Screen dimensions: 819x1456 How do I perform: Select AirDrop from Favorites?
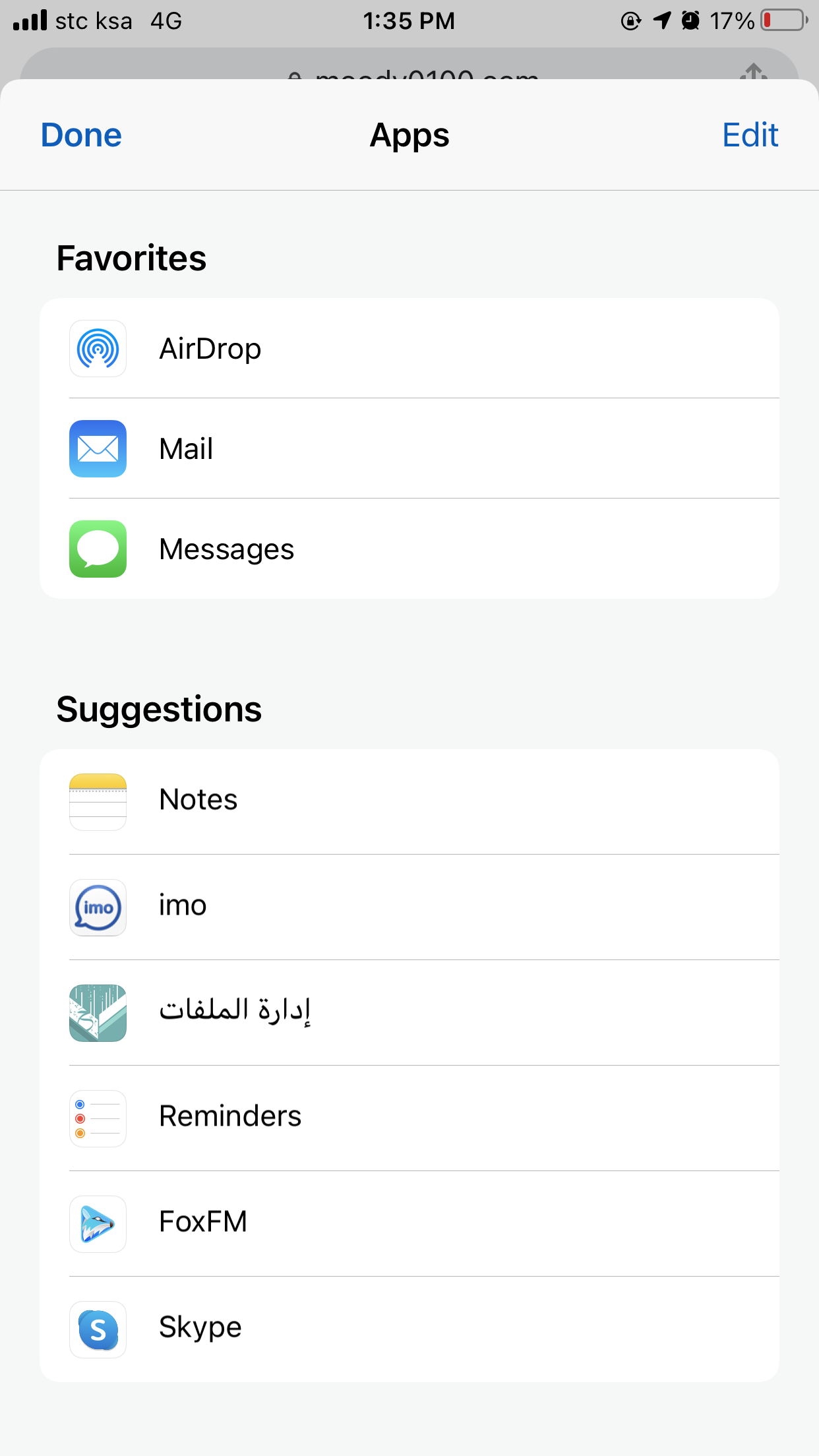coord(409,348)
